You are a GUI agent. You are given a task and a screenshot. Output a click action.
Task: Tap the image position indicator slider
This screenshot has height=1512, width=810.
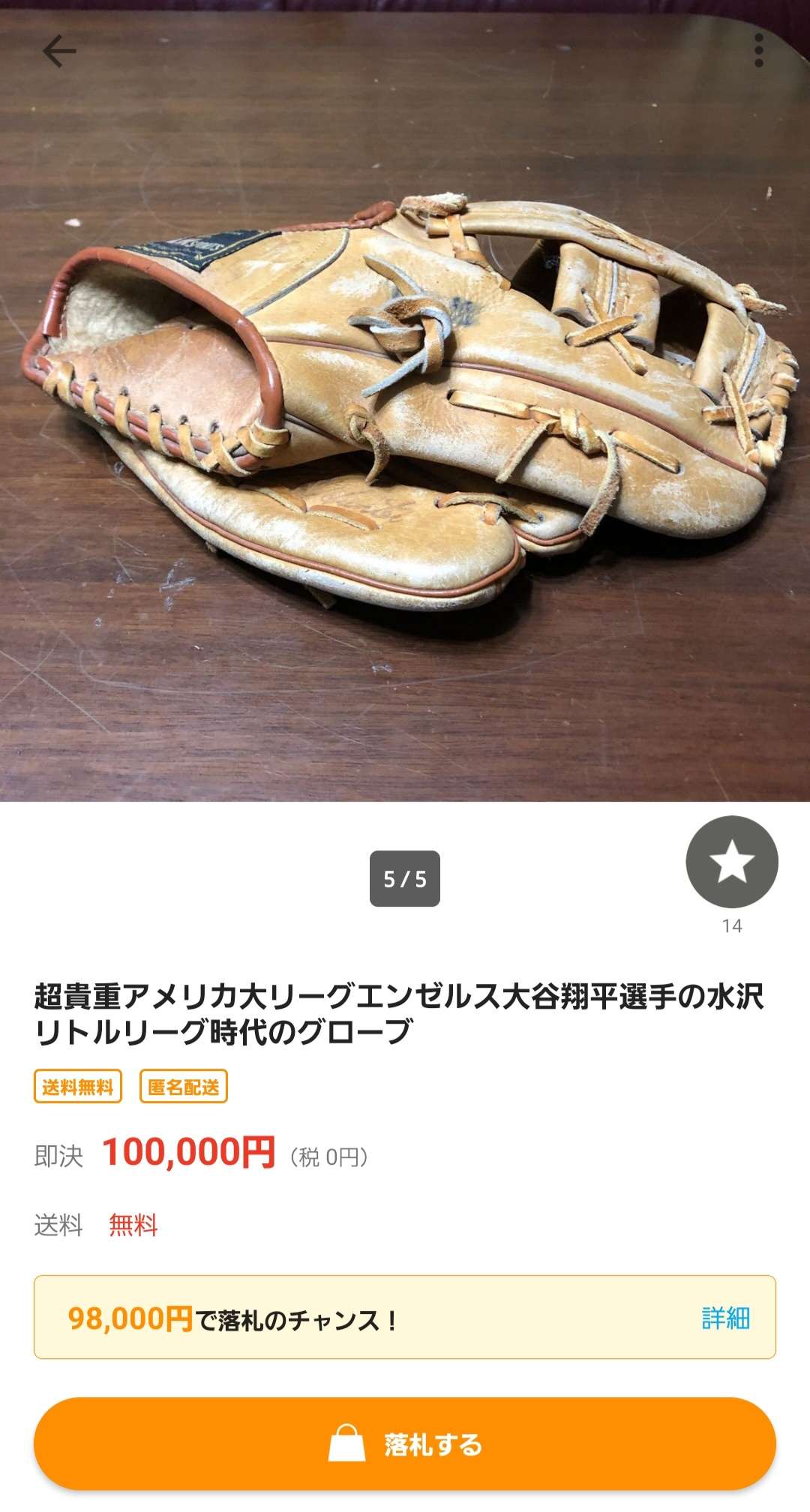pyautogui.click(x=405, y=879)
